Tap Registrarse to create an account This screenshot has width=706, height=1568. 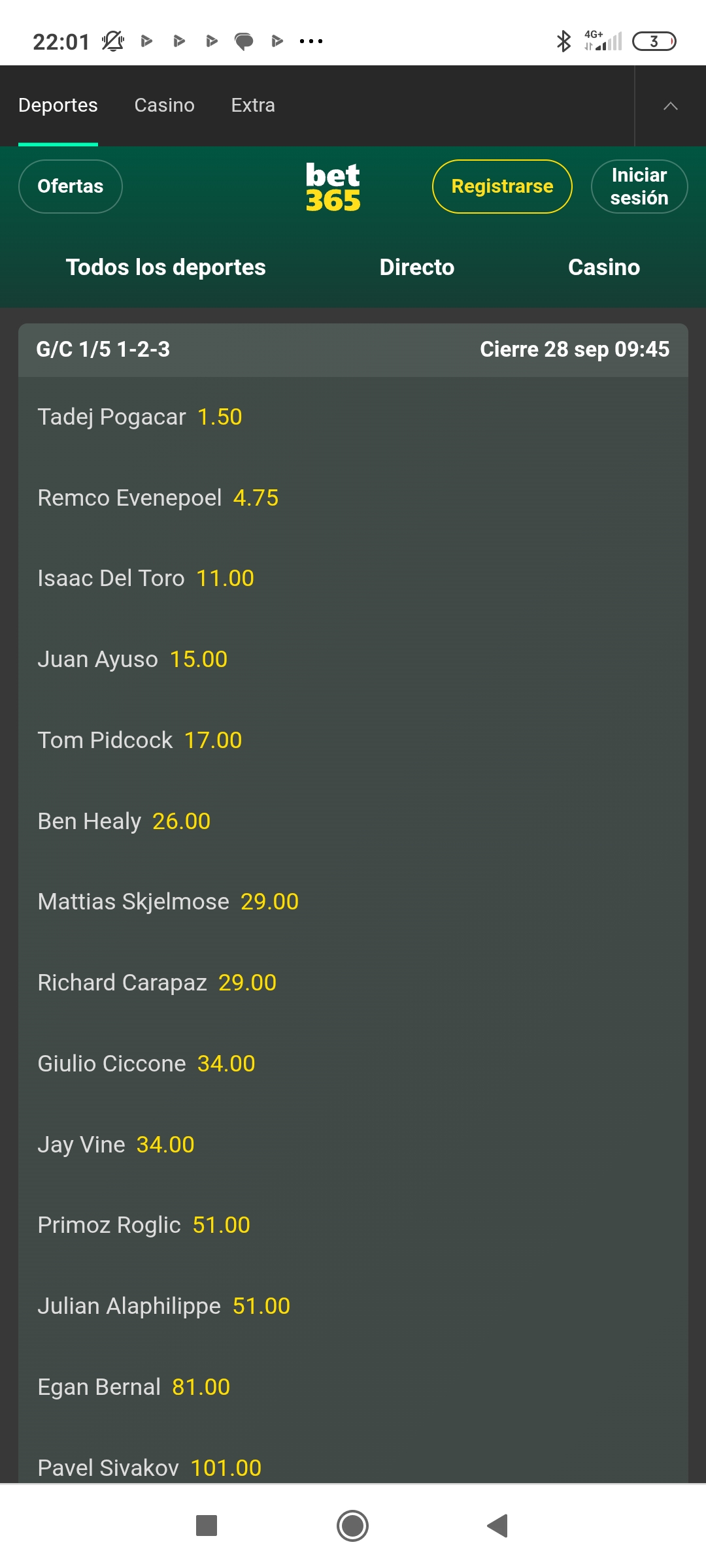tap(502, 186)
